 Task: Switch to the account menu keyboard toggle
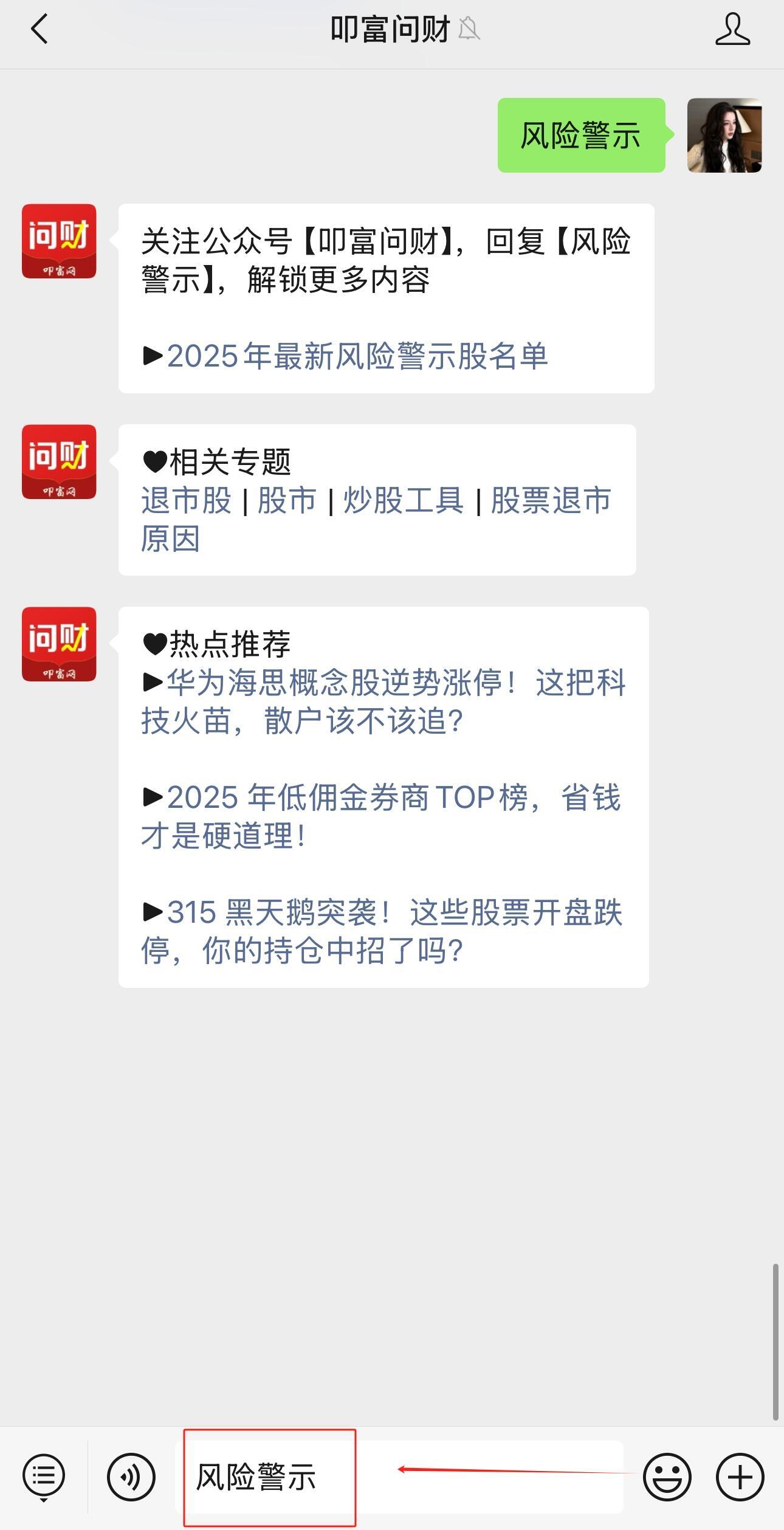click(x=44, y=1476)
